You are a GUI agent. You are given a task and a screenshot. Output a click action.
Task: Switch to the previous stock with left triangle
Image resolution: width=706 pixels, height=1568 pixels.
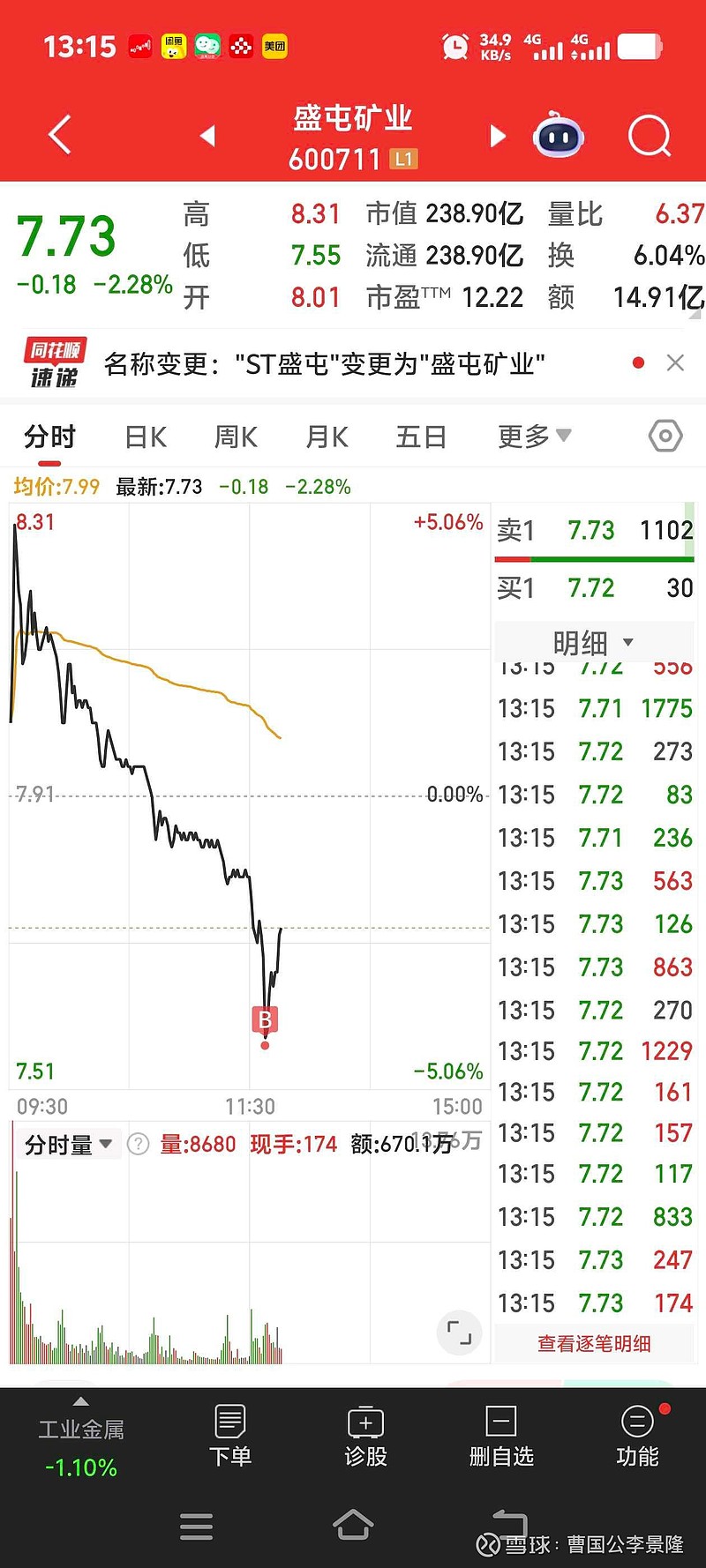[x=208, y=136]
